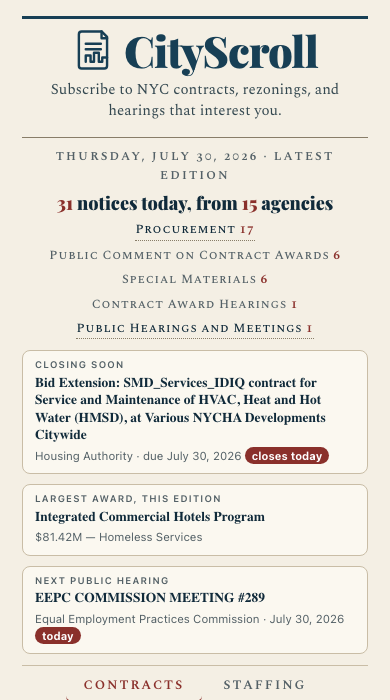Switch to the Contracts tab
Screen dimensions: 390x700
point(133,685)
